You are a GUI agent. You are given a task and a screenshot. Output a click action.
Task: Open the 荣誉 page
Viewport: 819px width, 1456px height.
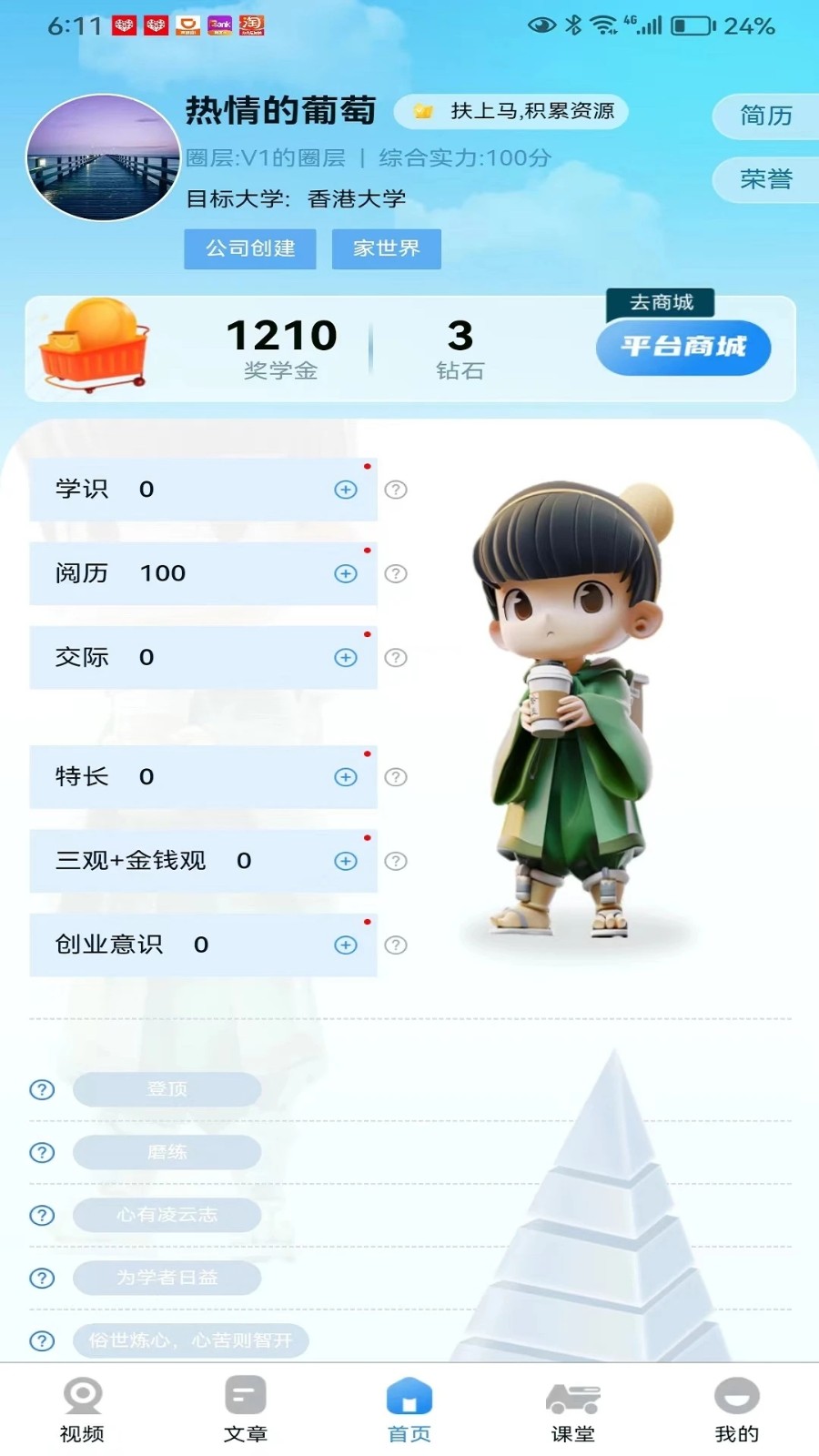click(x=765, y=179)
